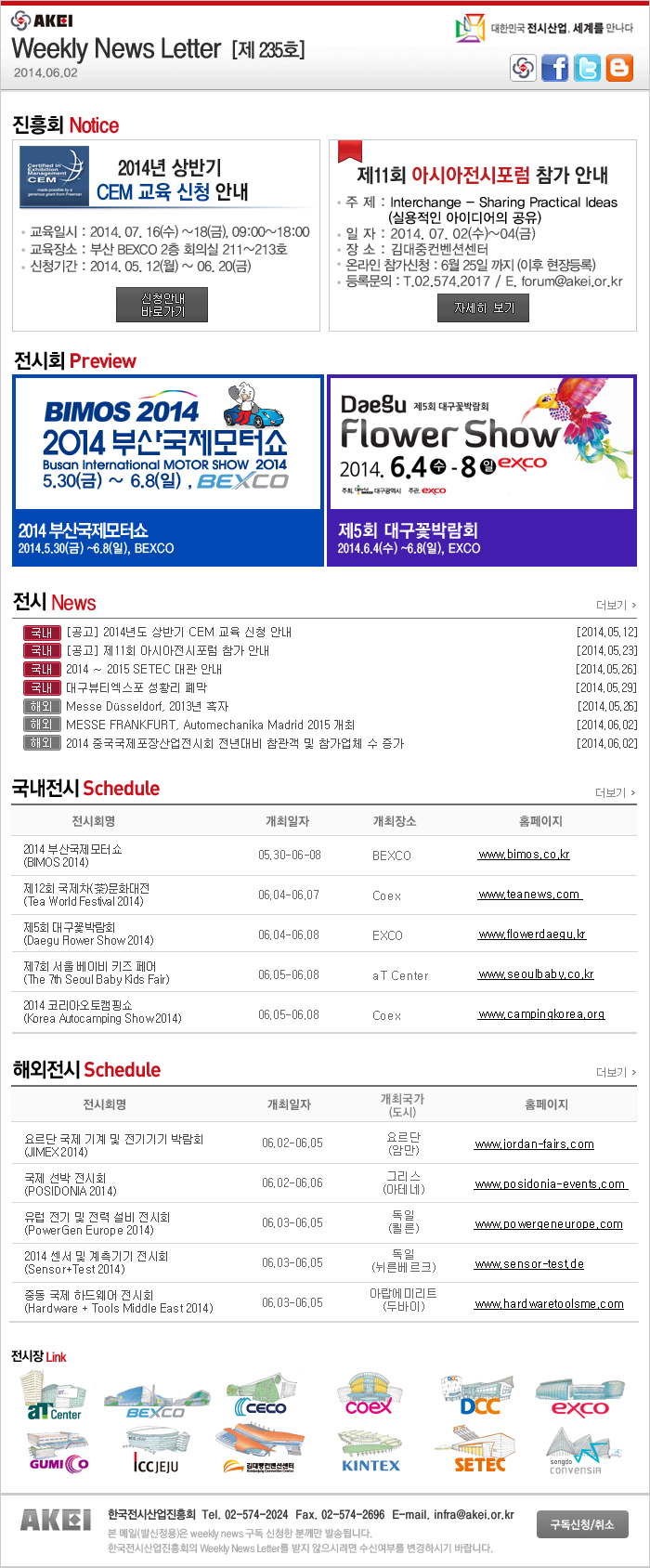The image size is (650, 1568).
Task: View more of the 해외전시 Schedule
Action: tap(616, 1072)
